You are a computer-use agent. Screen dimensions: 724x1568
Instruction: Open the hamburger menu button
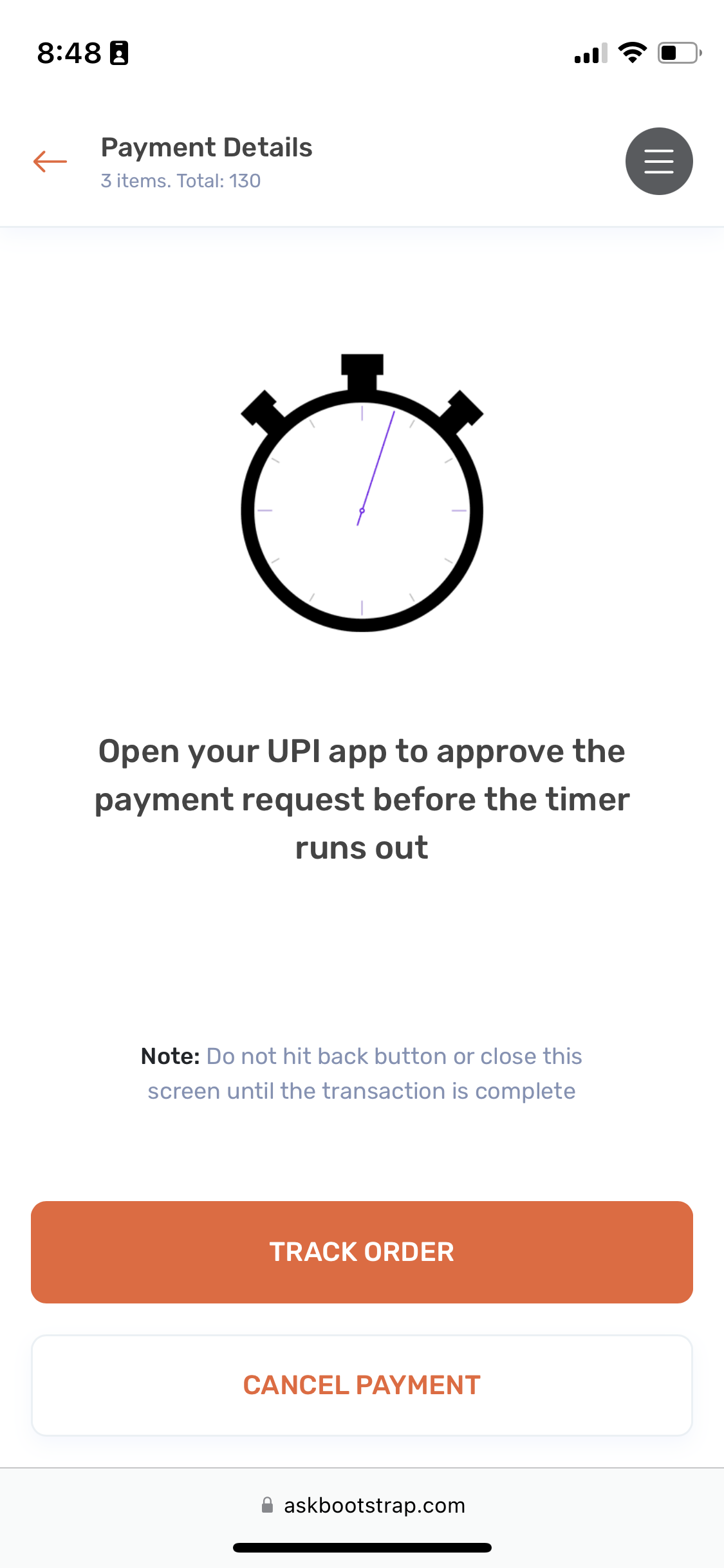coord(659,161)
